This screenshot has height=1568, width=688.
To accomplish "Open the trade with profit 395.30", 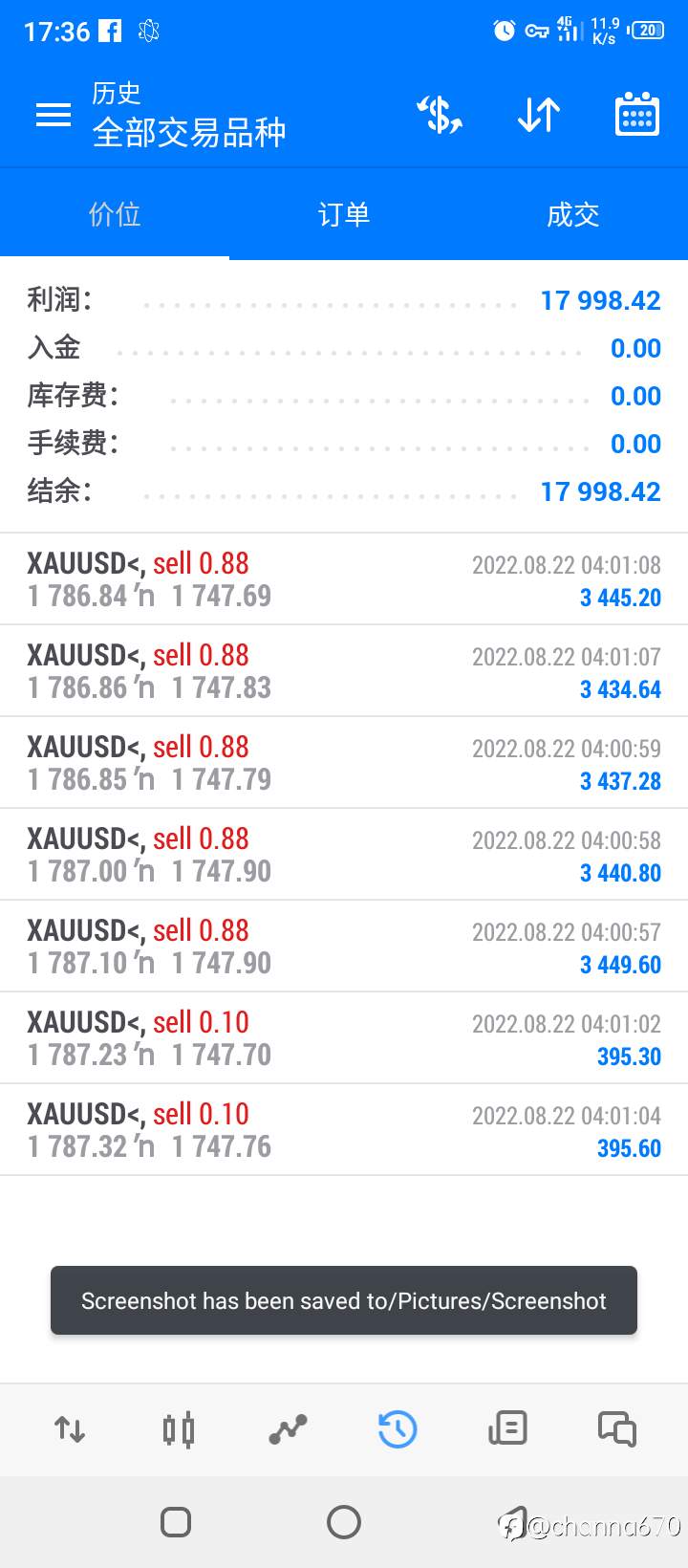I will click(x=344, y=1038).
